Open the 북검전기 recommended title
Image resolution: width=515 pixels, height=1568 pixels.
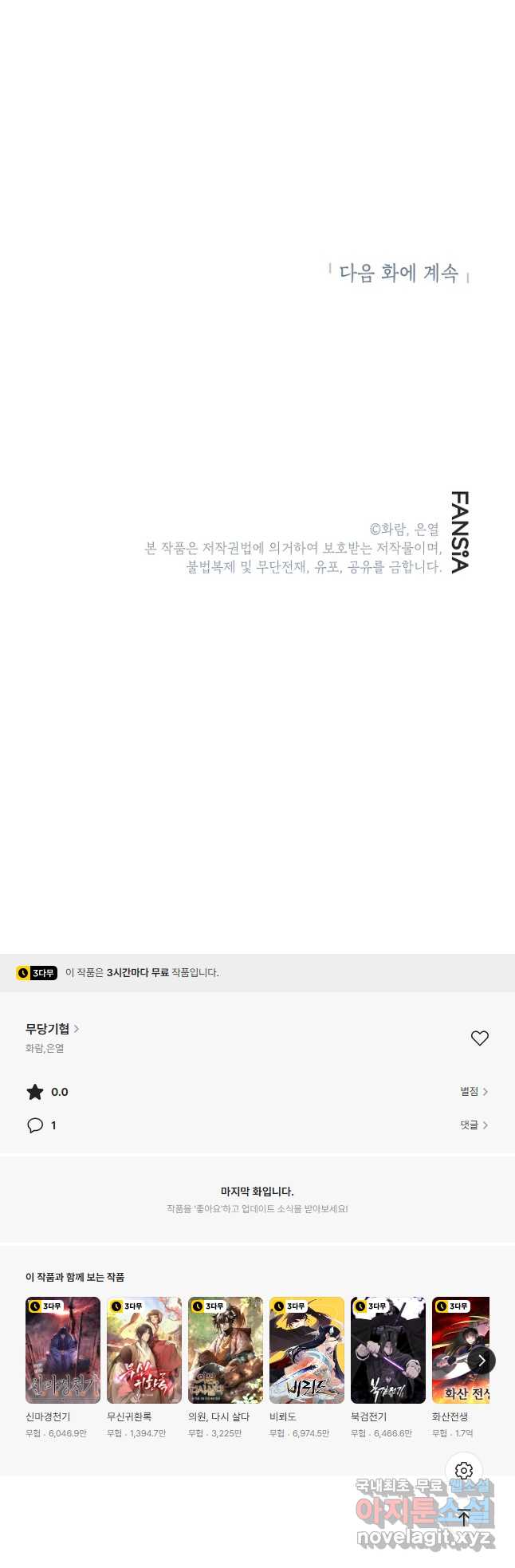click(387, 1350)
